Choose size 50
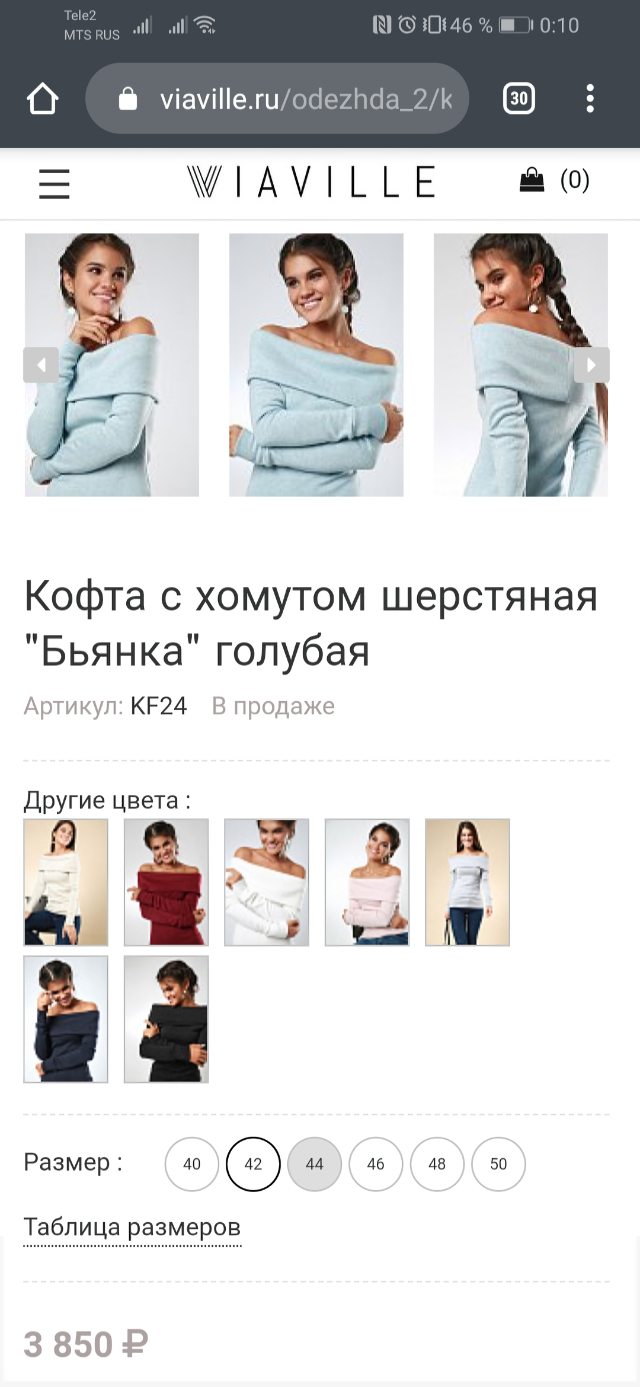 (498, 1164)
